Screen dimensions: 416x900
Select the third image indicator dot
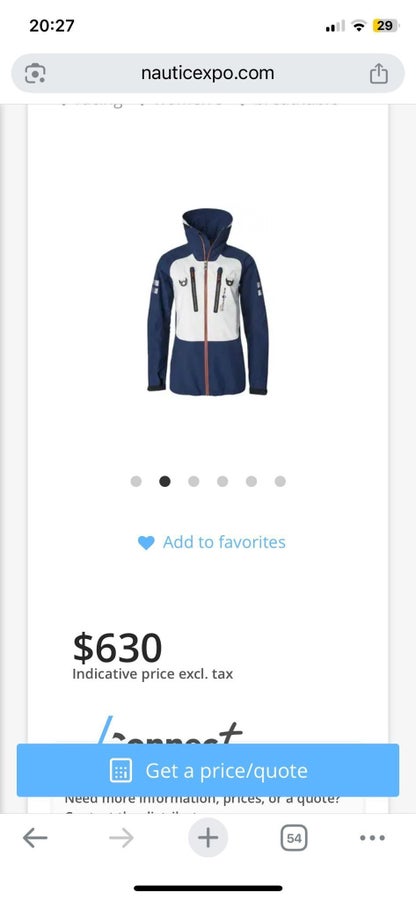click(x=194, y=482)
